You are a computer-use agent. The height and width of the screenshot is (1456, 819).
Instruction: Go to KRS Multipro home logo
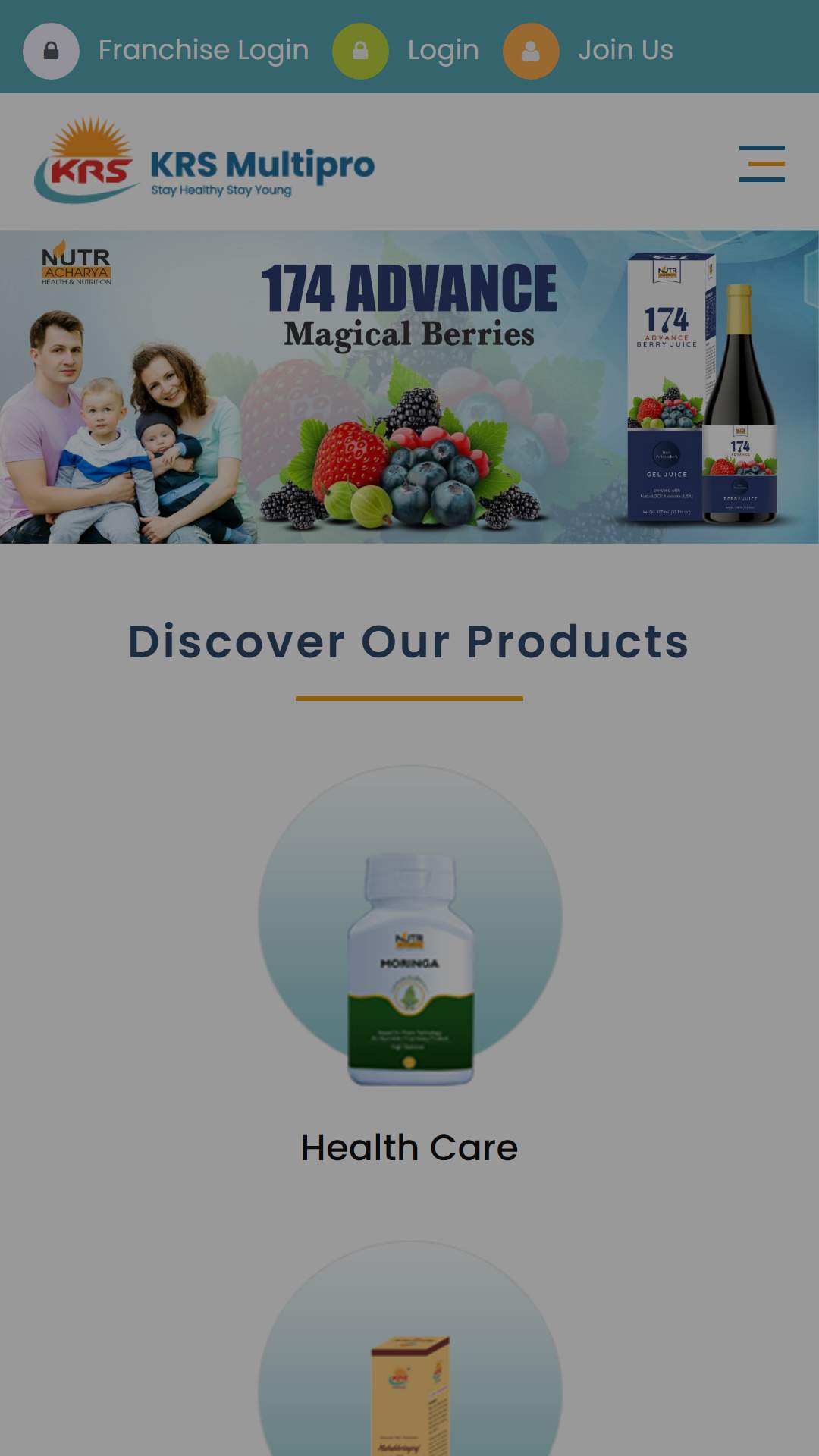coord(205,161)
